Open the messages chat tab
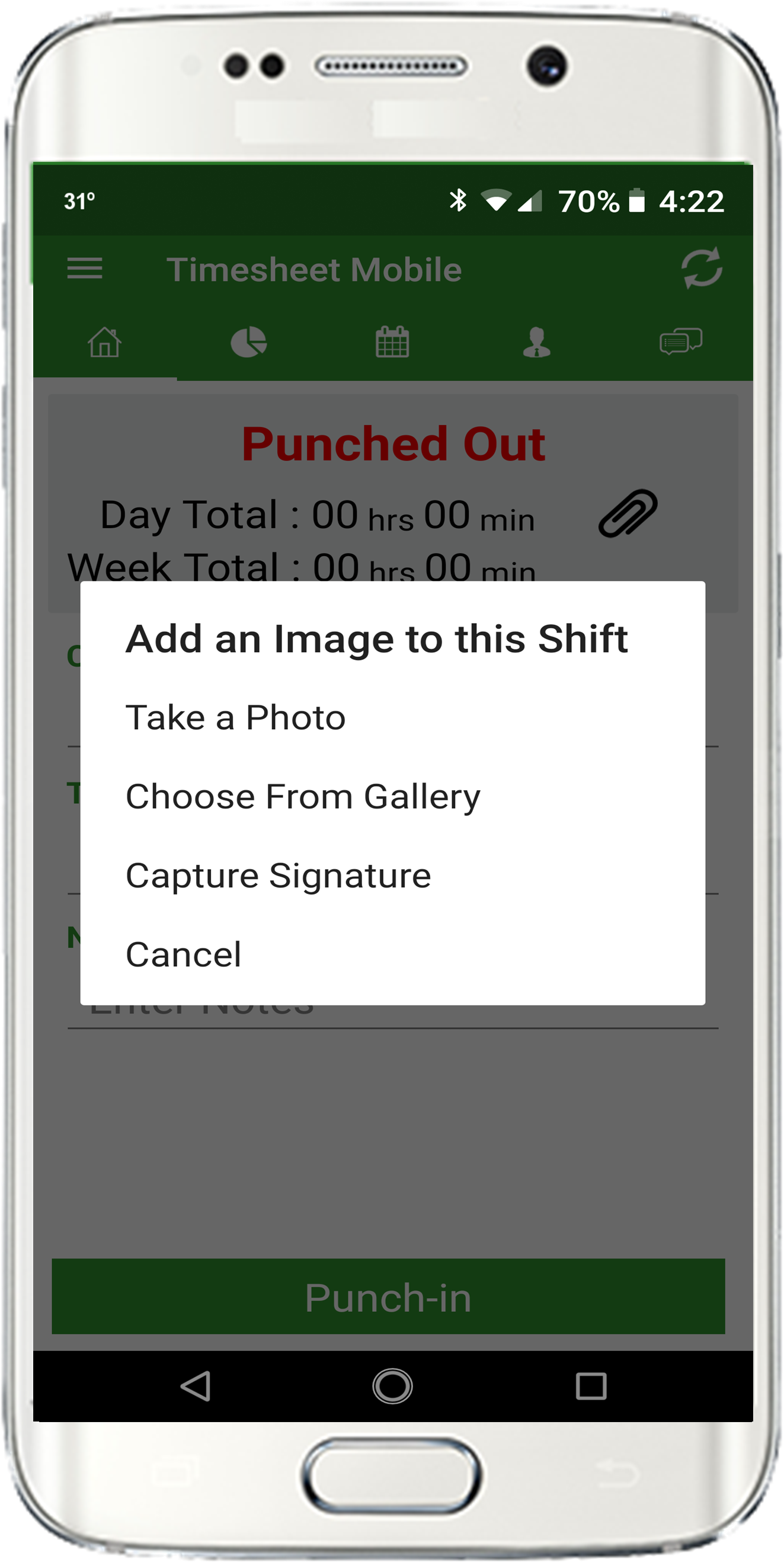The image size is (784, 1562). pos(680,341)
